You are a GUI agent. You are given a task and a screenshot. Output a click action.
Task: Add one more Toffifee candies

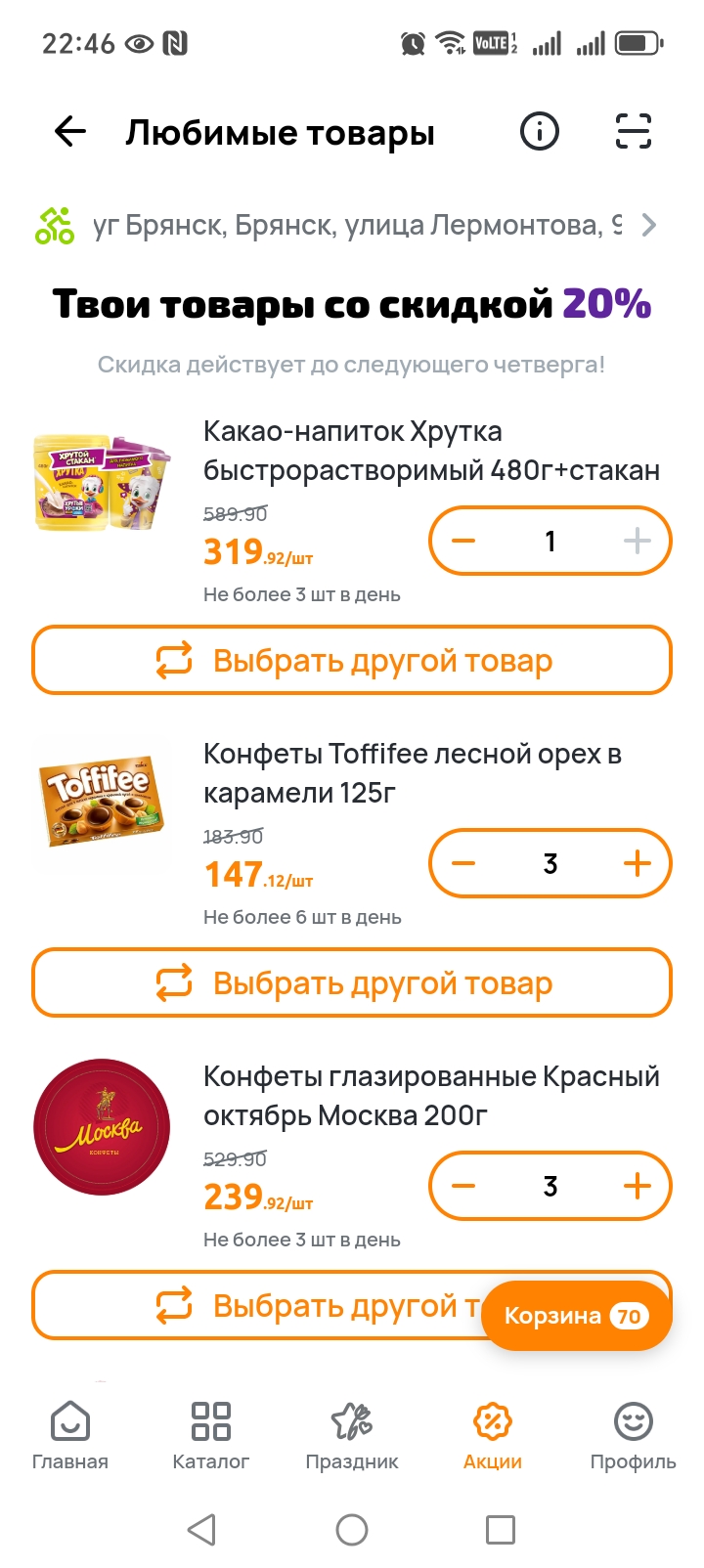637,863
